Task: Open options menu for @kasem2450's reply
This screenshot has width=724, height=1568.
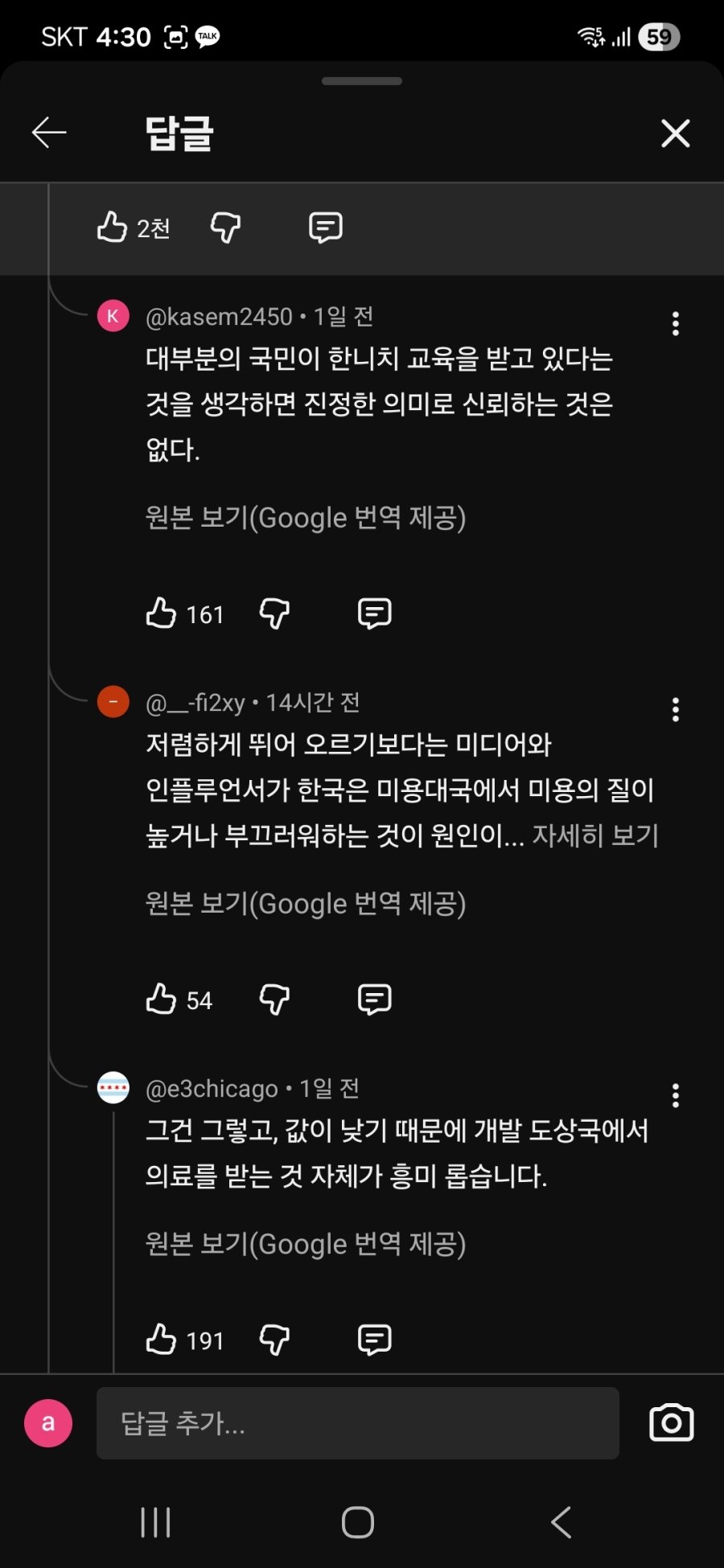Action: tap(675, 323)
